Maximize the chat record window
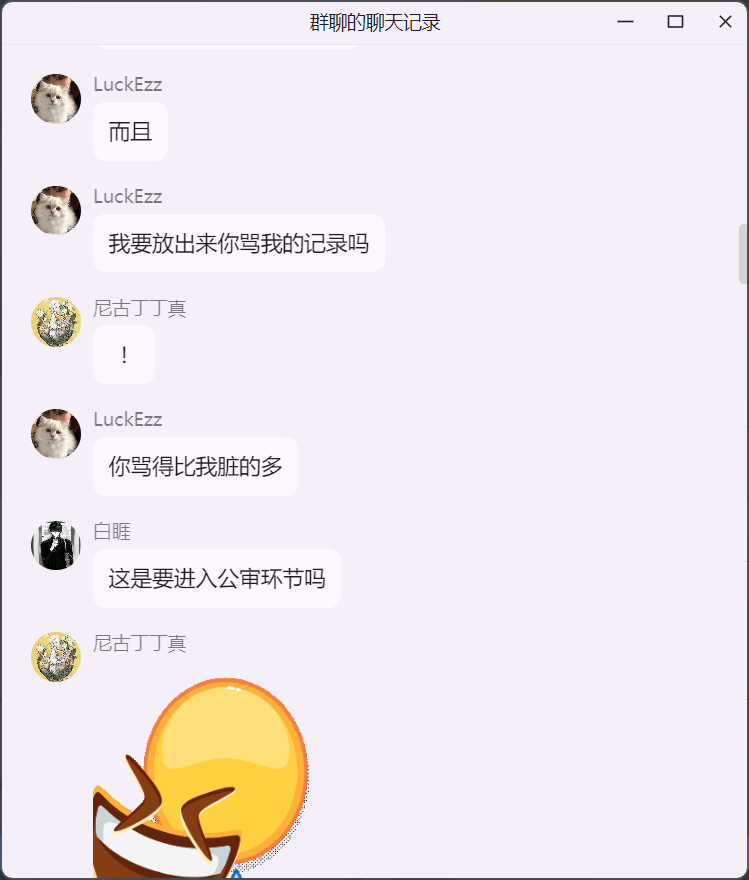This screenshot has width=749, height=880. coord(675,22)
